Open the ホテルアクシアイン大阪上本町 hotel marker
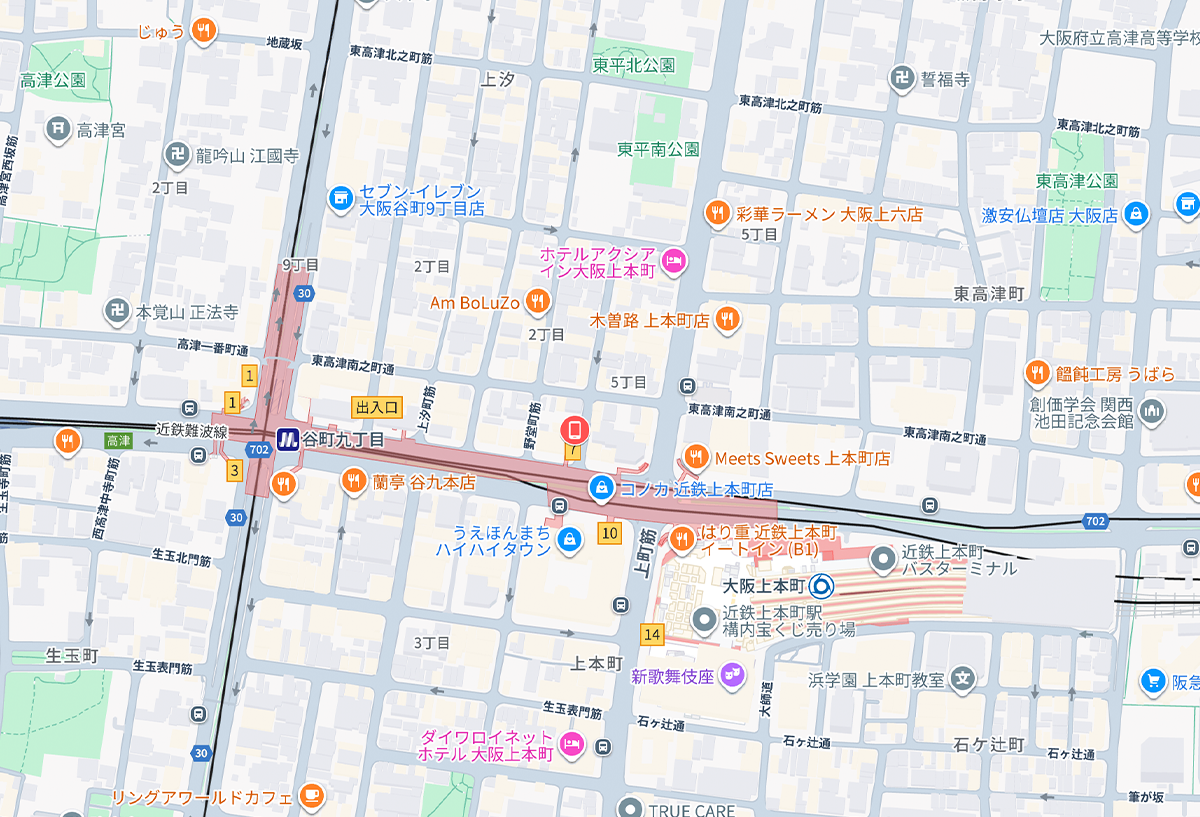This screenshot has width=1200, height=817. [675, 261]
